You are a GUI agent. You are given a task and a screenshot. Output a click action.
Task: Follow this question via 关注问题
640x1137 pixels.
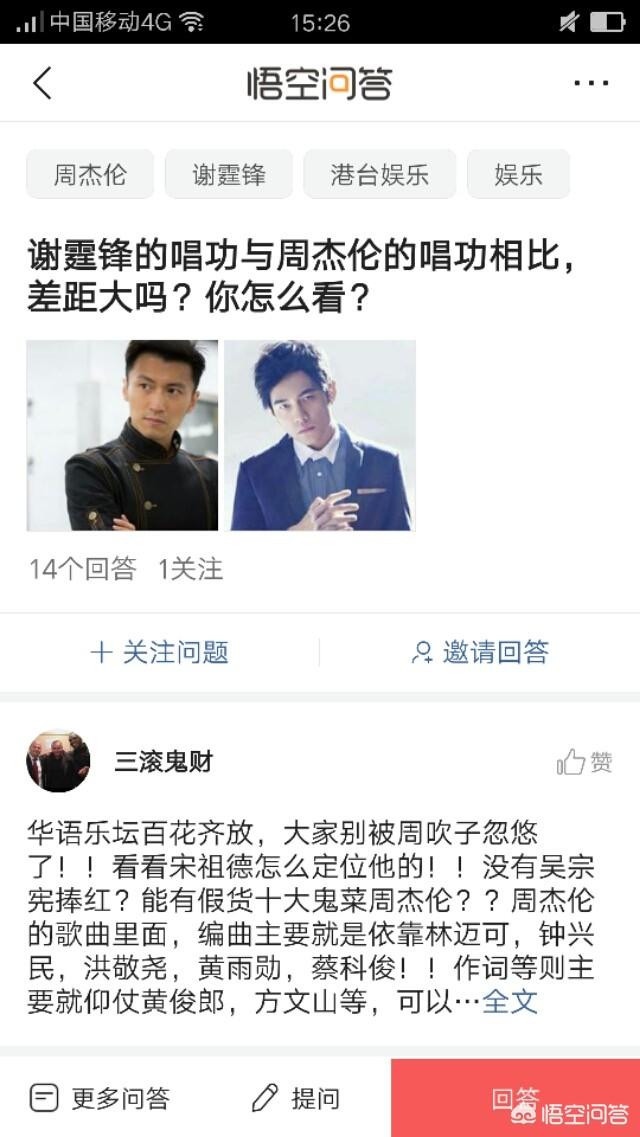[160, 653]
